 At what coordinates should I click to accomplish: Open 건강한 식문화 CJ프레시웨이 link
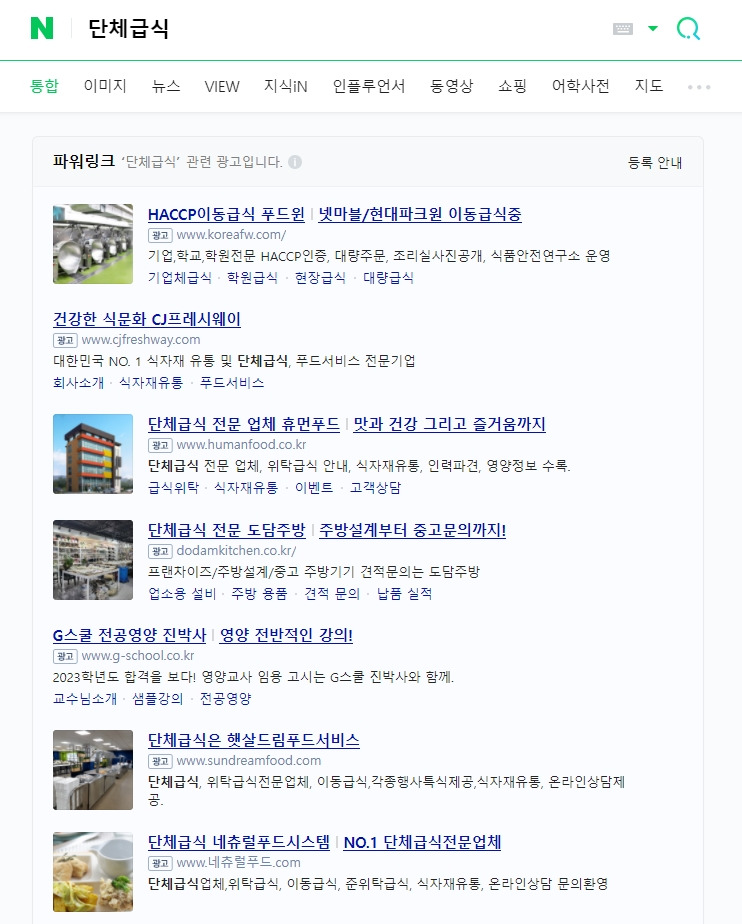click(x=147, y=319)
